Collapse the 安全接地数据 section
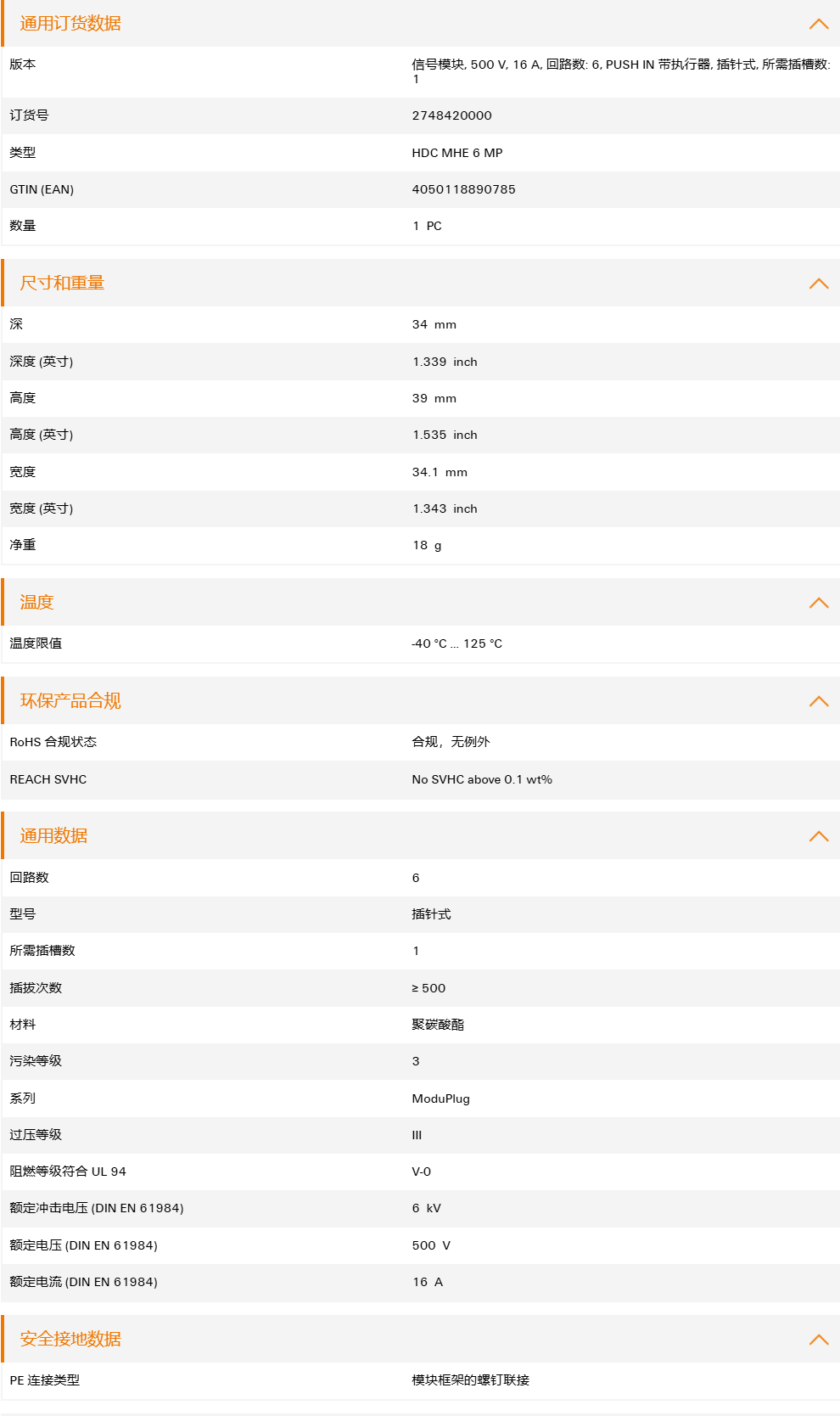This screenshot has width=840, height=1416. point(819,1340)
